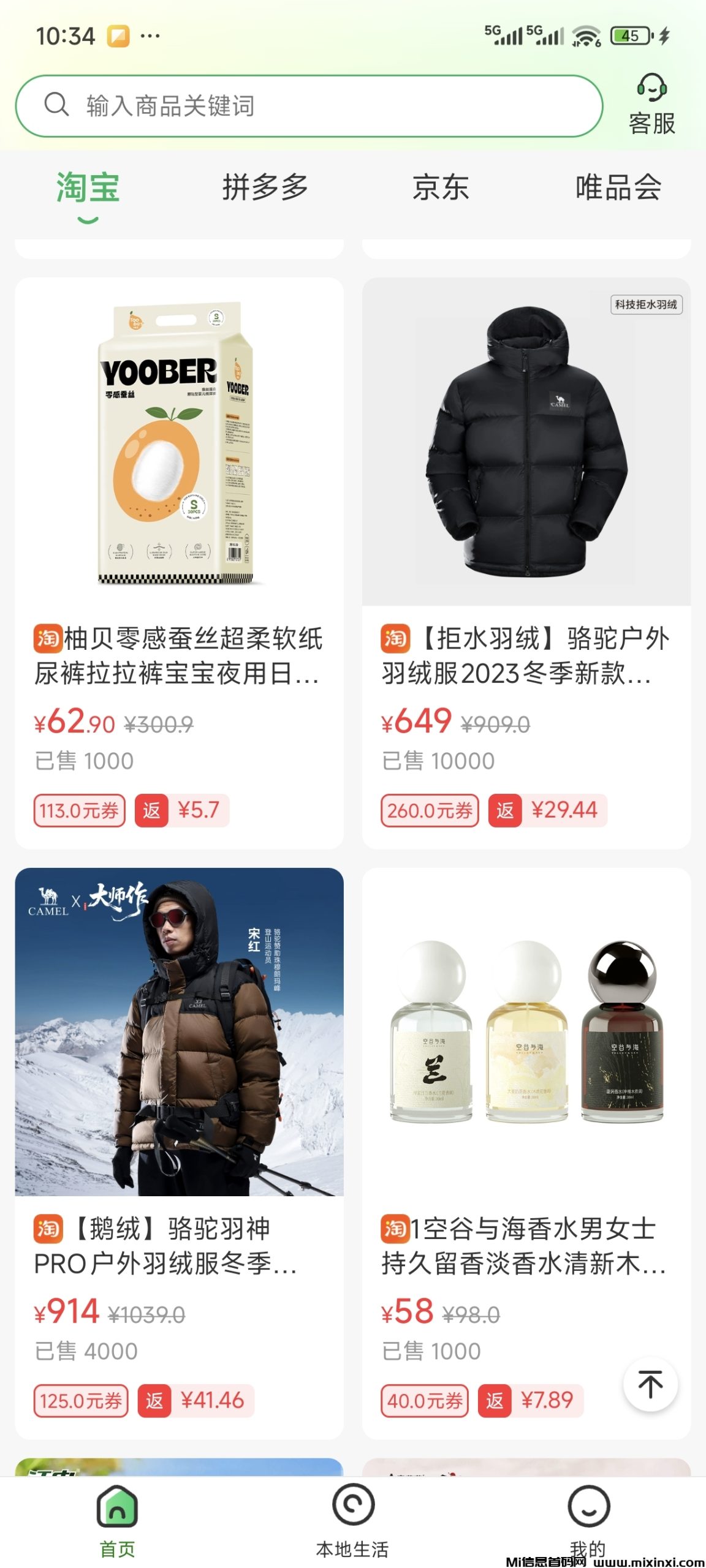706x1568 pixels.
Task: Tap the back-to-top arrow button
Action: (x=650, y=1384)
